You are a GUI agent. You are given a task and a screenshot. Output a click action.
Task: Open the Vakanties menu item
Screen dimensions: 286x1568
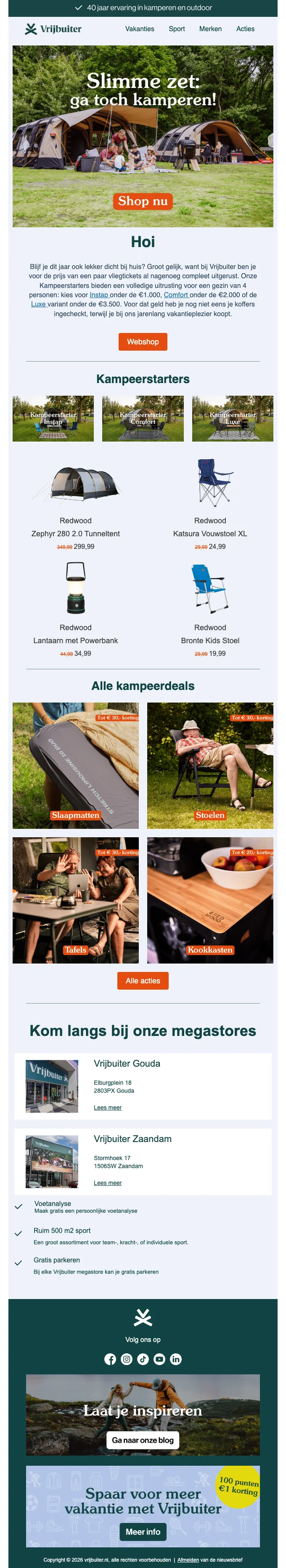coord(139,29)
